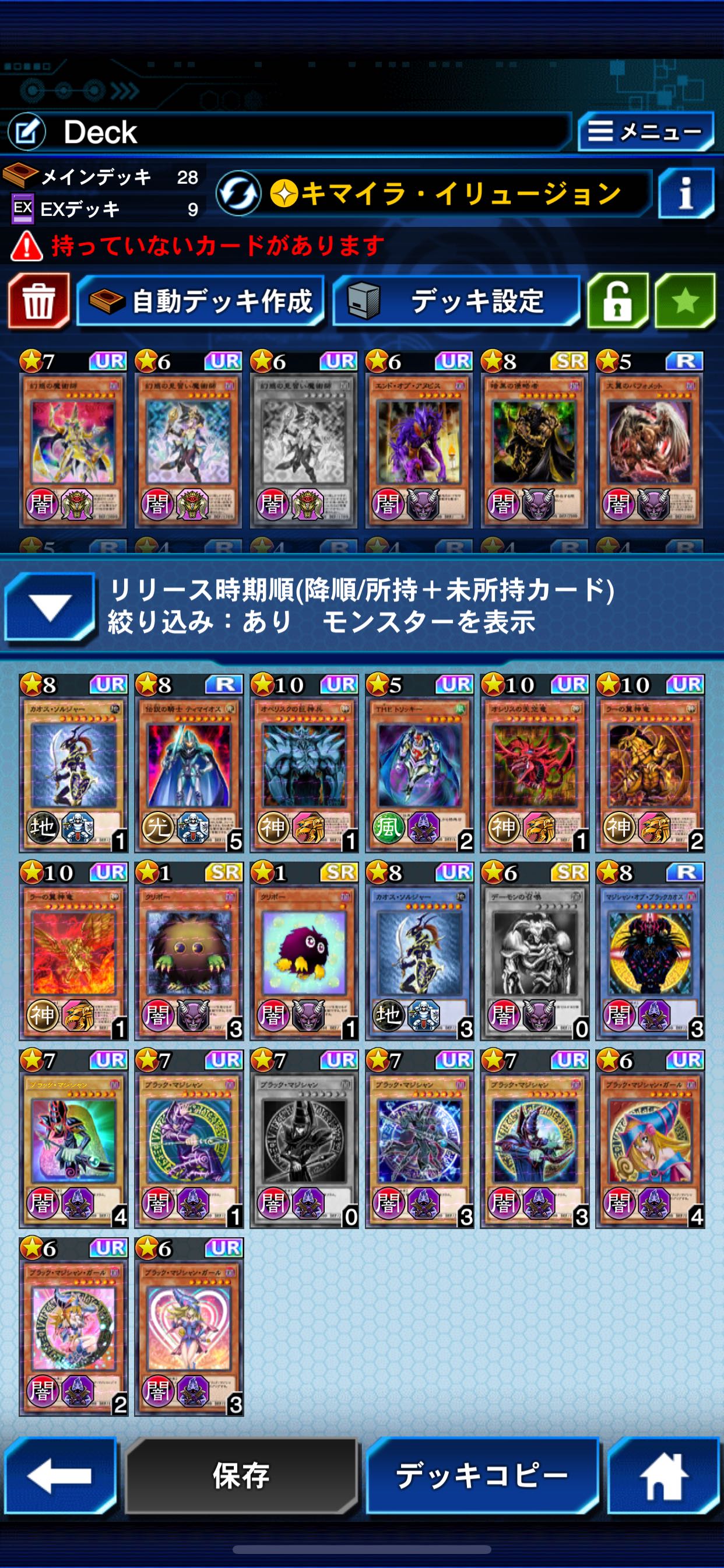Edit the deck name with the pencil icon
The width and height of the screenshot is (724, 1568).
tap(27, 131)
